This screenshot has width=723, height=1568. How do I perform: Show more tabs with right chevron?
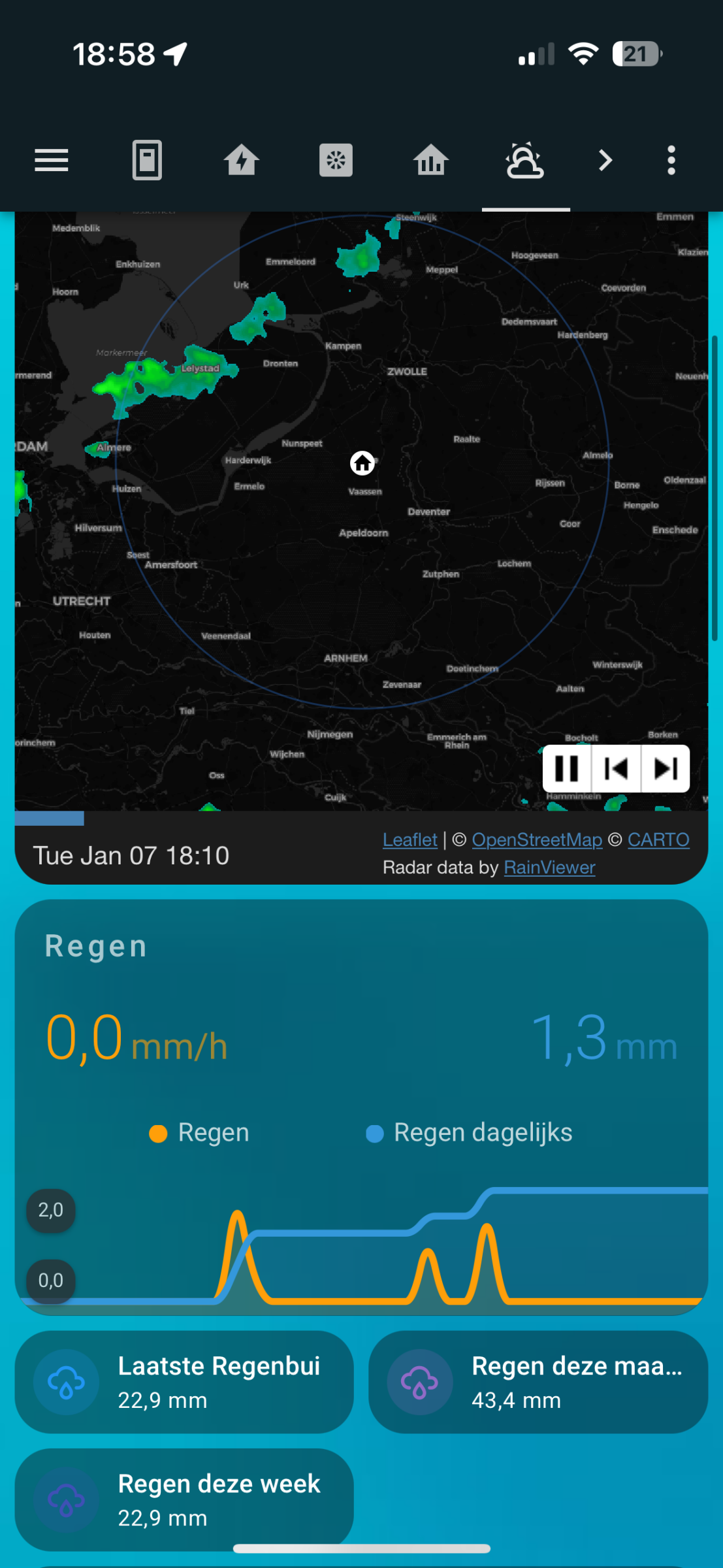(x=605, y=160)
